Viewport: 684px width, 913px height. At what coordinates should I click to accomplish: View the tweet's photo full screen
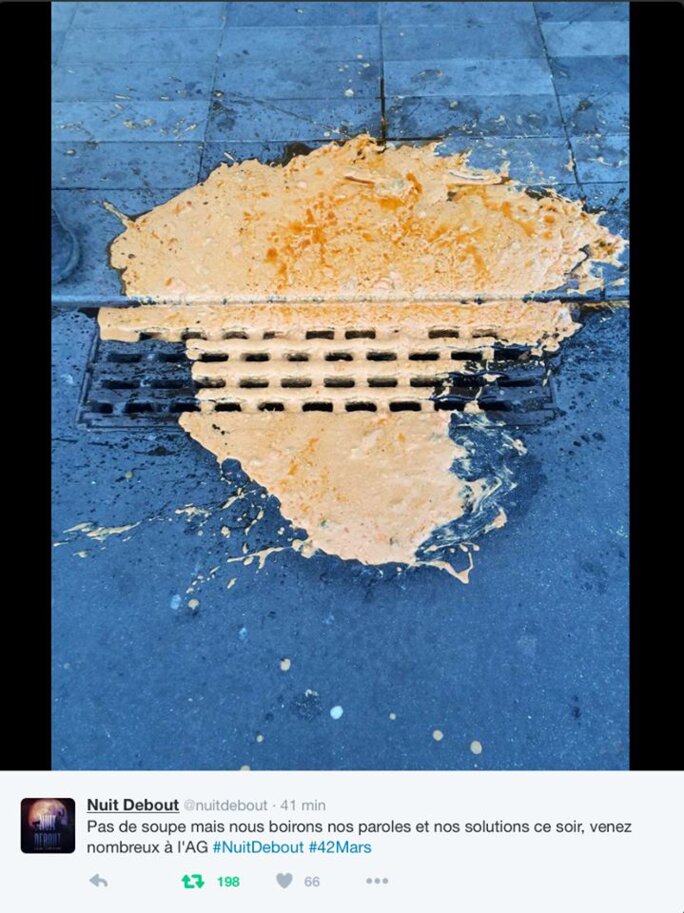(x=340, y=385)
